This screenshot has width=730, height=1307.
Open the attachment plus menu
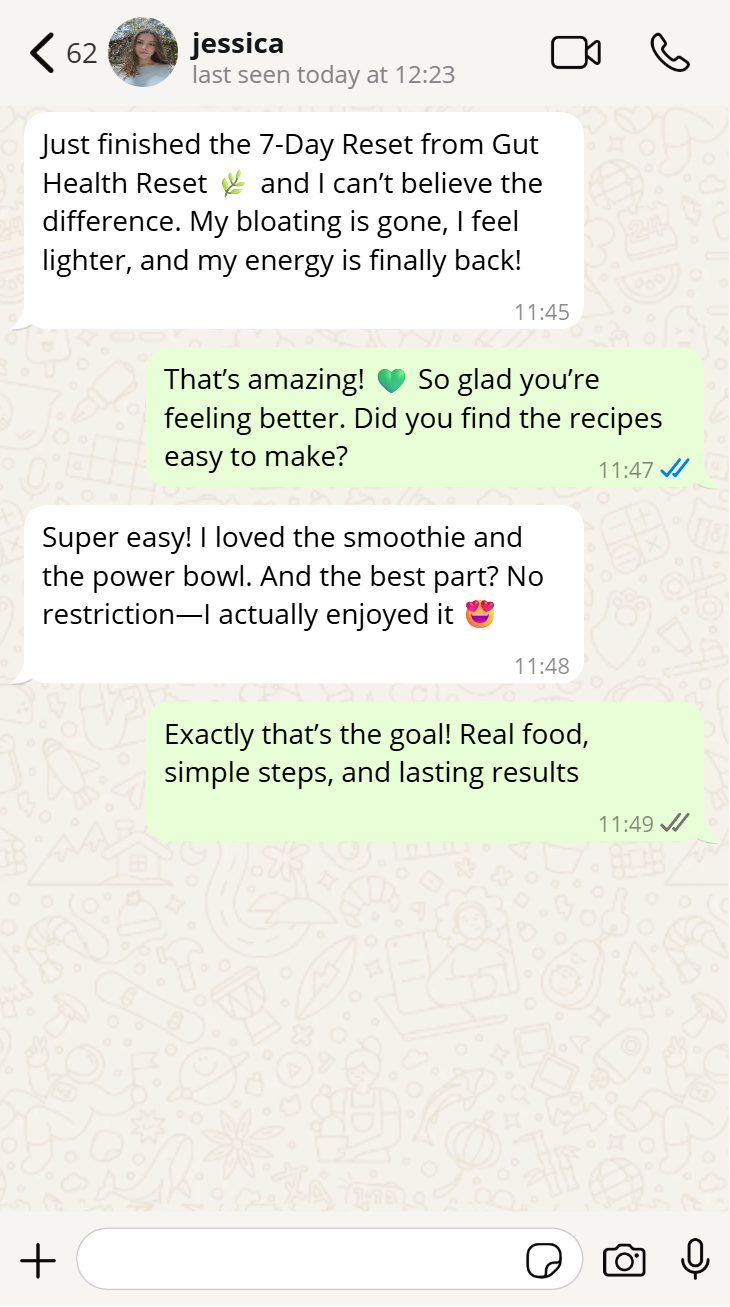tap(38, 1260)
